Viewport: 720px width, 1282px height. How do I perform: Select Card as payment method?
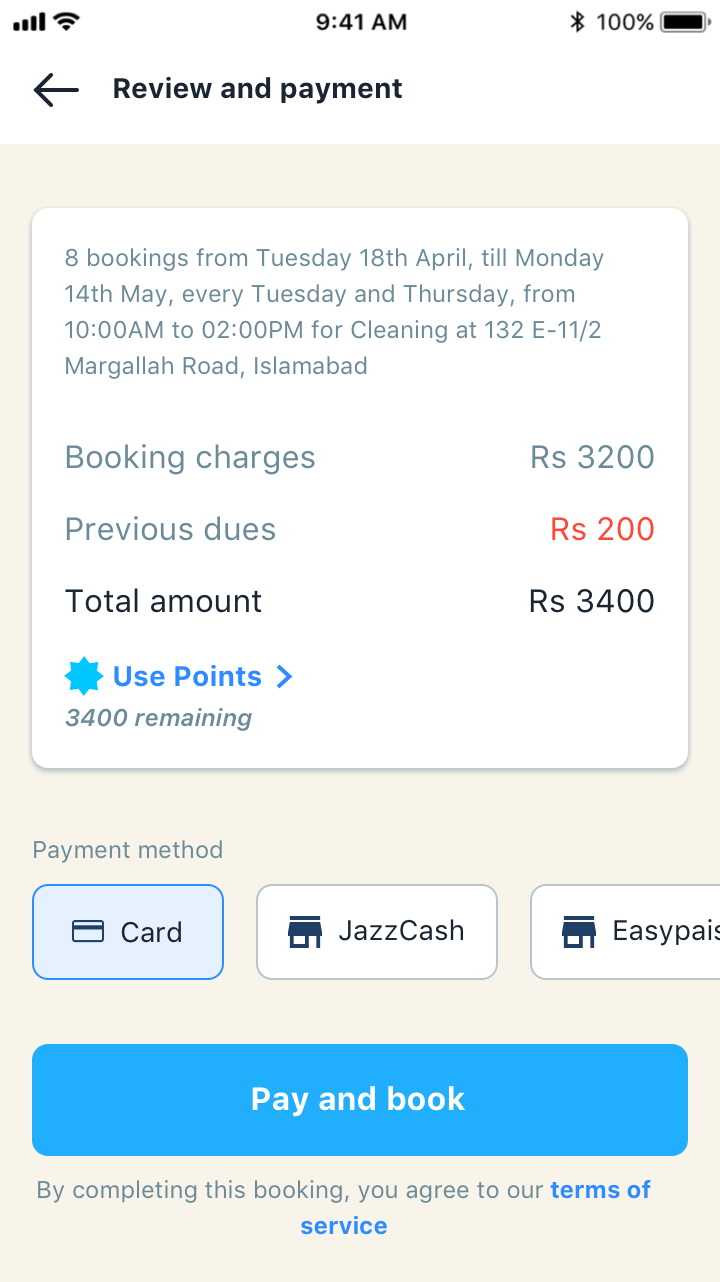click(128, 932)
